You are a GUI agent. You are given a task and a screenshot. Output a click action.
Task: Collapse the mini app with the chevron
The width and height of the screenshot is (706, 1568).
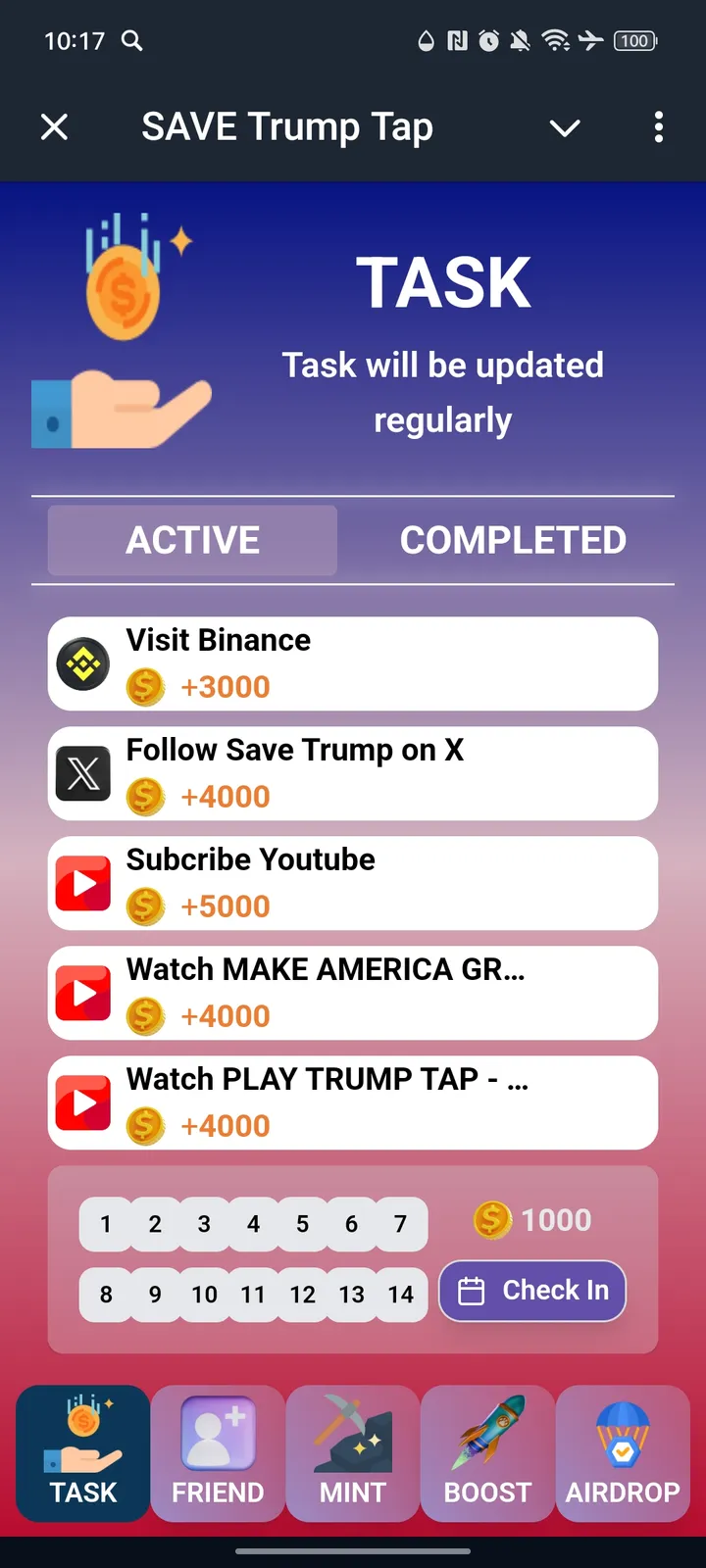565,127
